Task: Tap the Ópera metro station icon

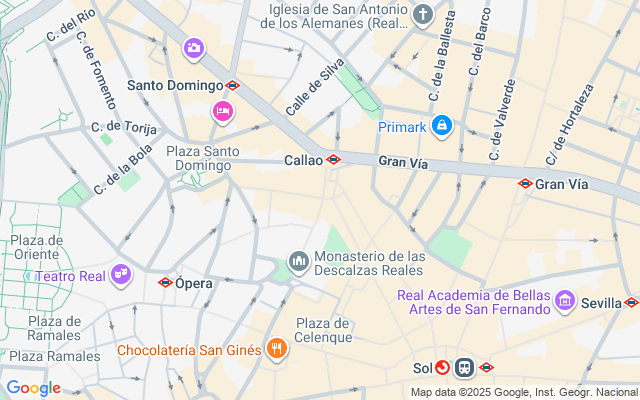Action: (165, 282)
